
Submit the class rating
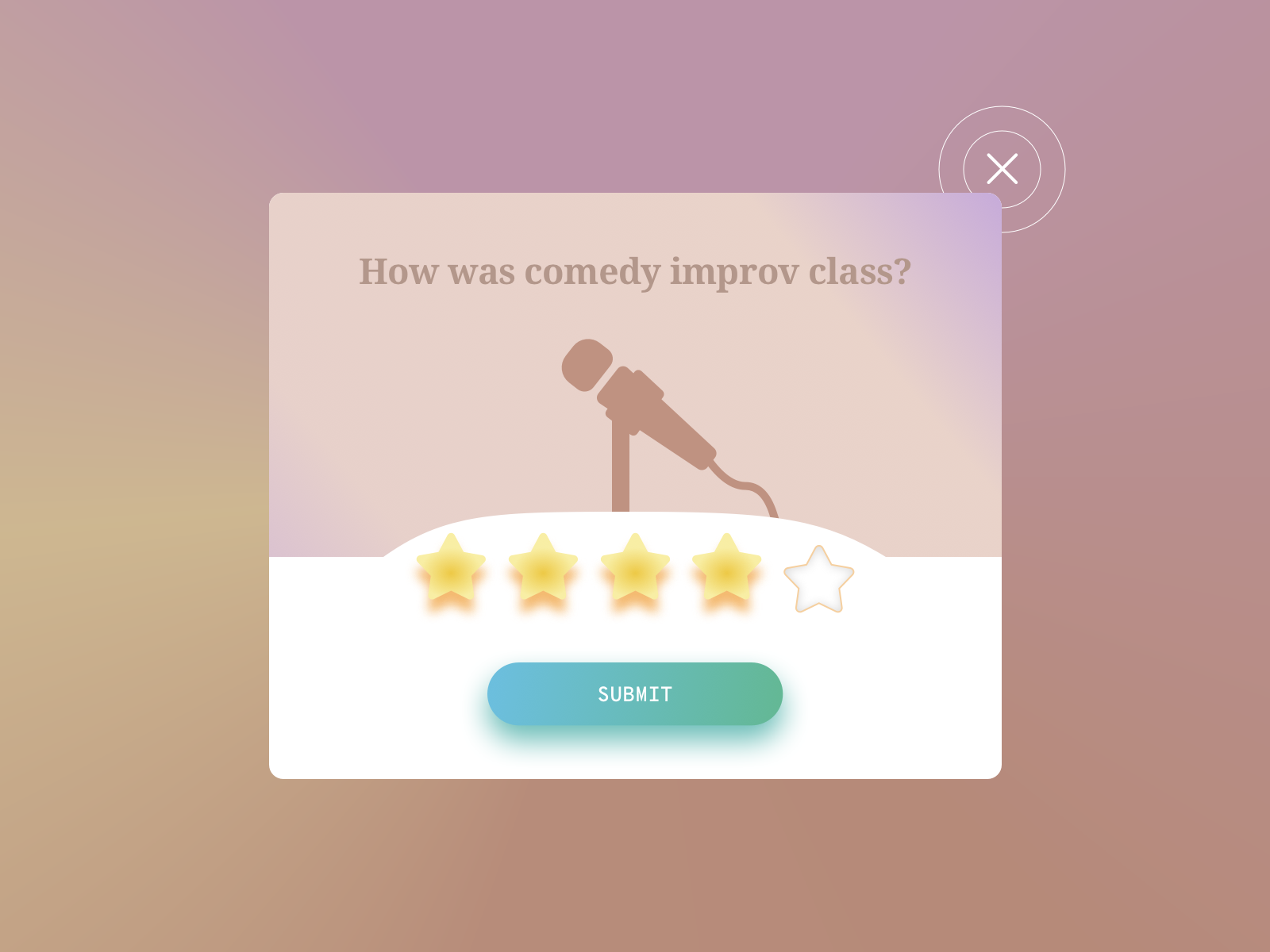click(x=634, y=694)
